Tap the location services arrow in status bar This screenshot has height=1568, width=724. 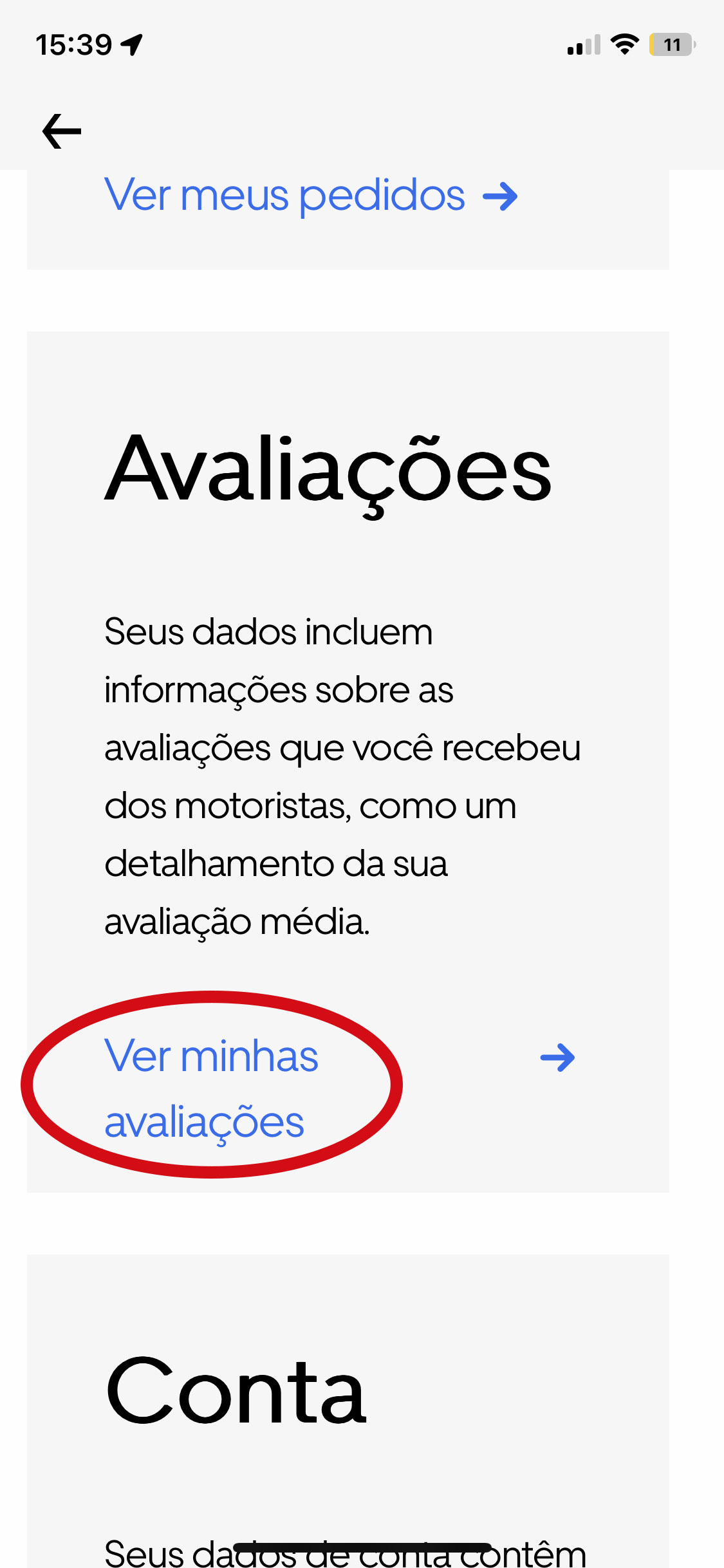coord(131,43)
